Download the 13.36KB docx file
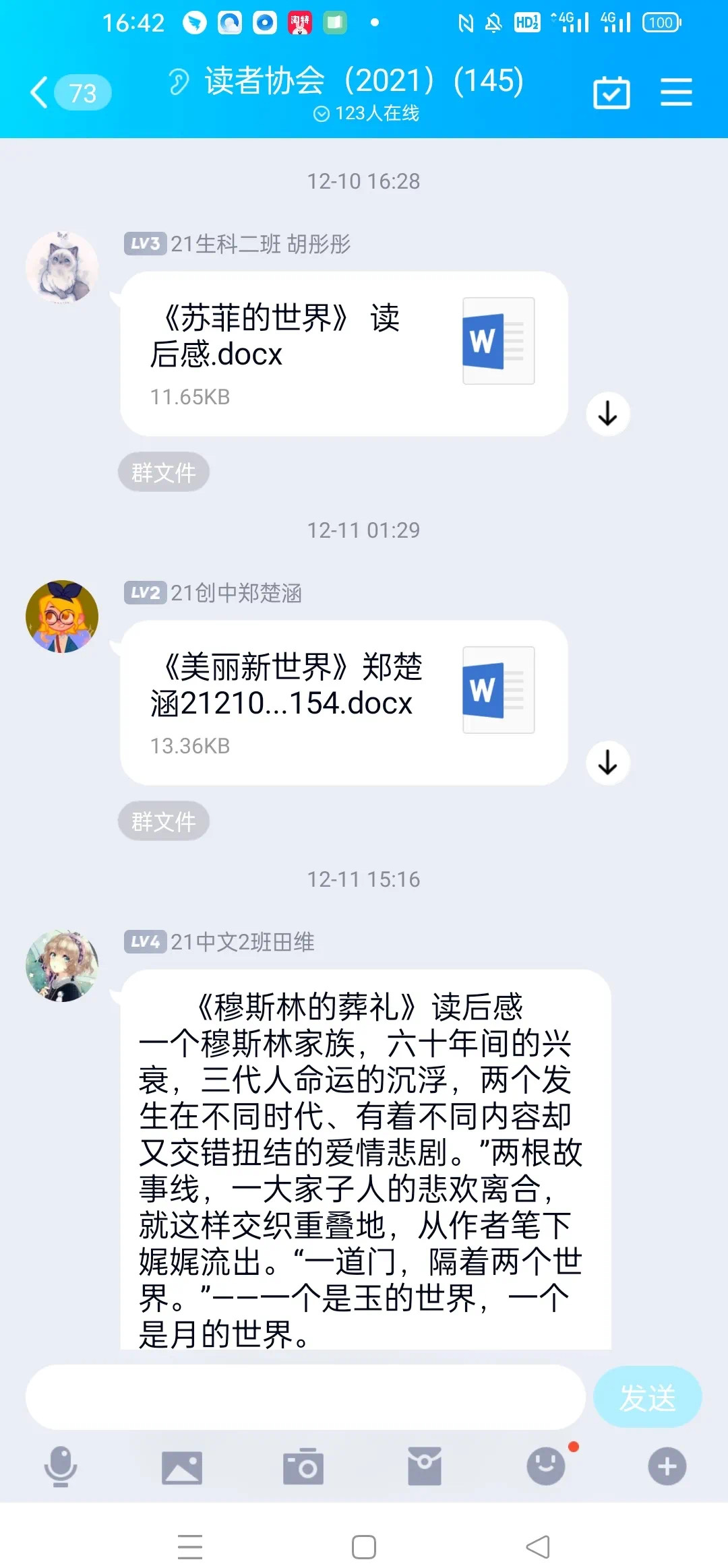The image size is (728, 1568). click(608, 763)
